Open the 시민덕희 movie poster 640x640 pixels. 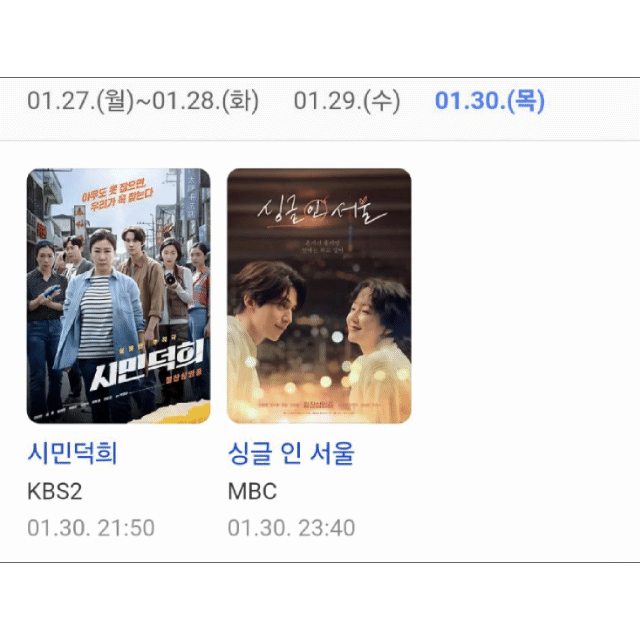click(118, 296)
